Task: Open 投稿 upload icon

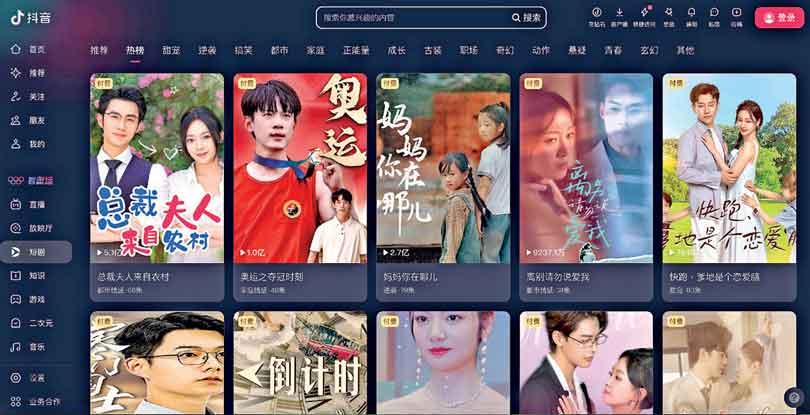Action: 737,16
